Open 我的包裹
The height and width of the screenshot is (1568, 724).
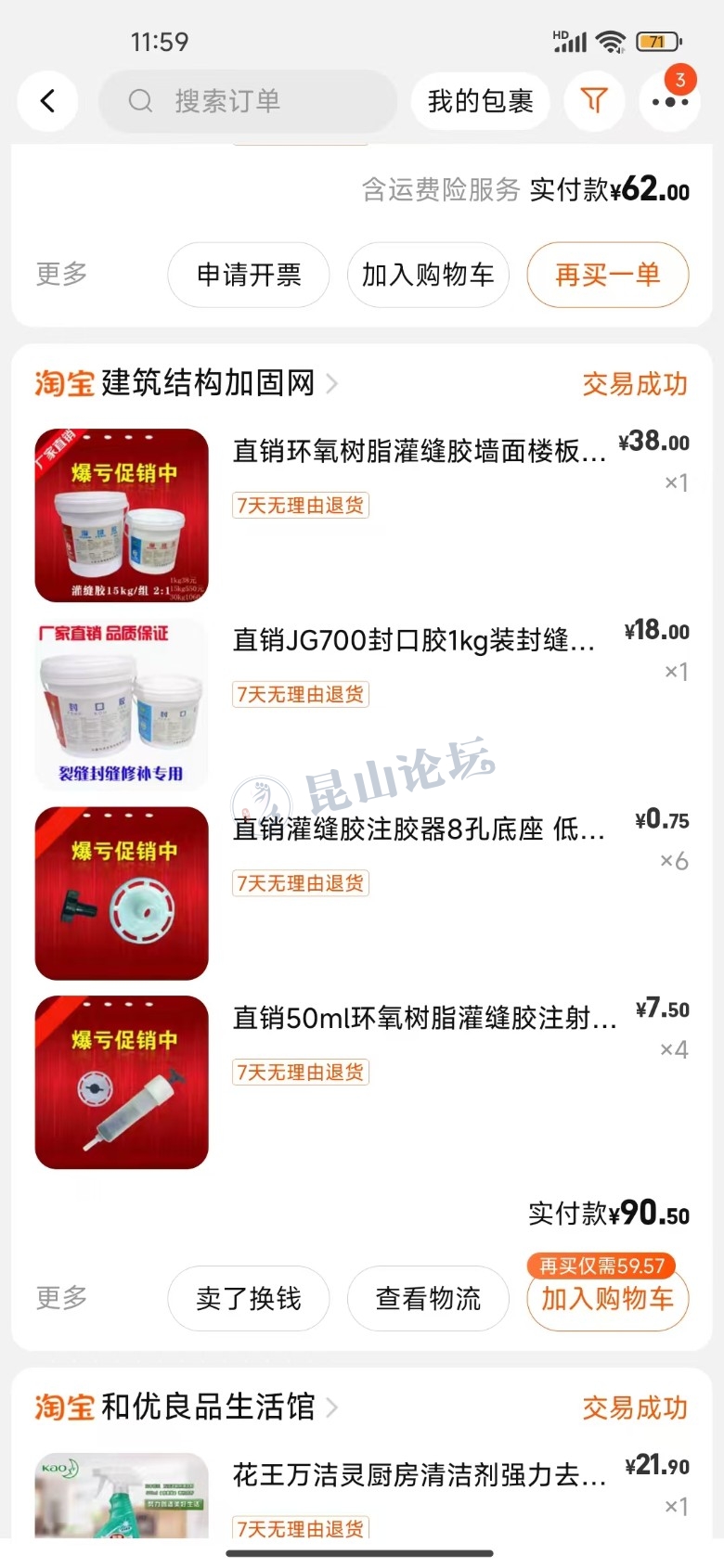(480, 101)
